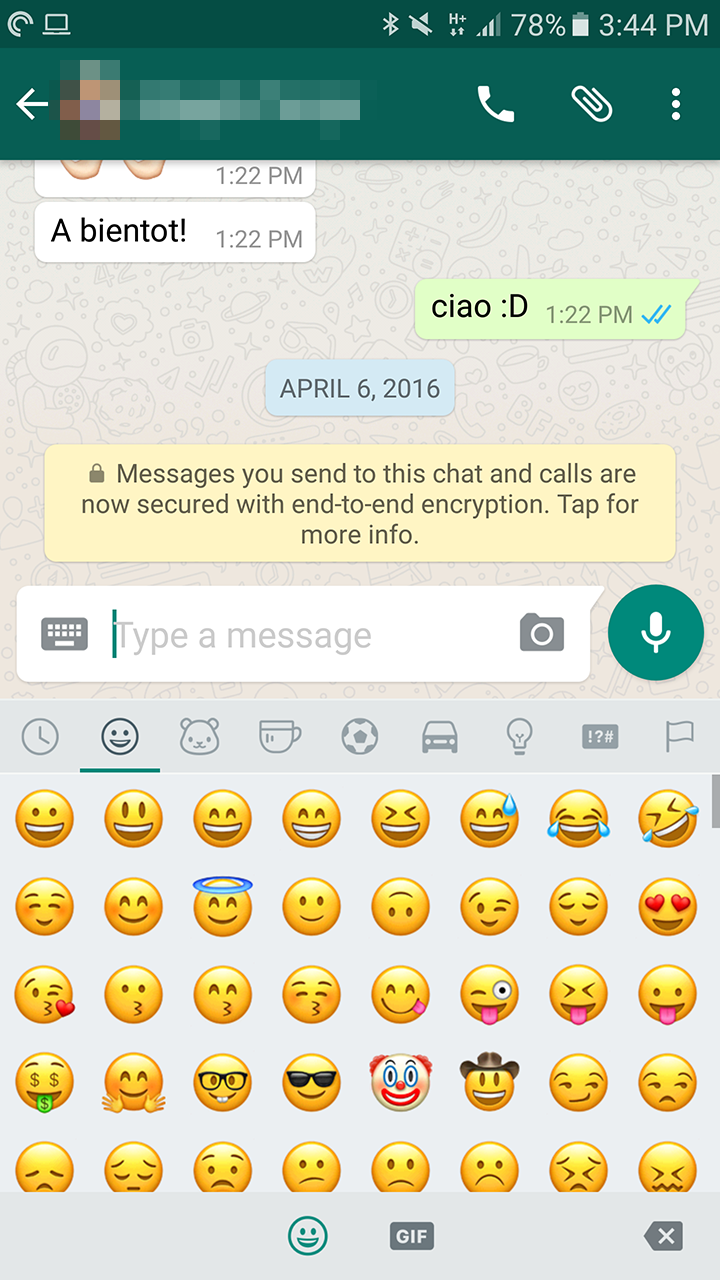Open the voice call icon
This screenshot has width=720, height=1280.
tap(497, 103)
